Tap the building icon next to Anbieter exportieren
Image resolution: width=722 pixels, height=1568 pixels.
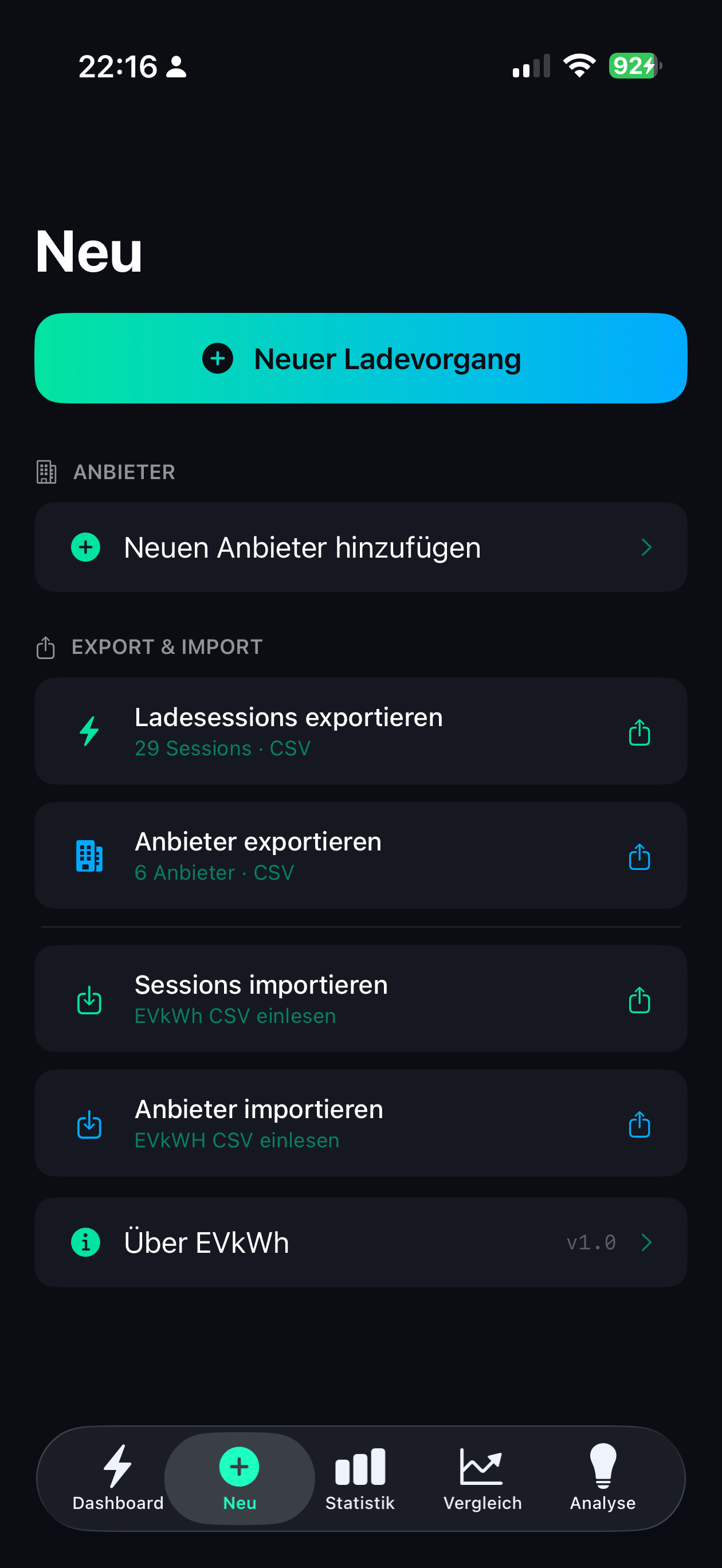click(89, 855)
